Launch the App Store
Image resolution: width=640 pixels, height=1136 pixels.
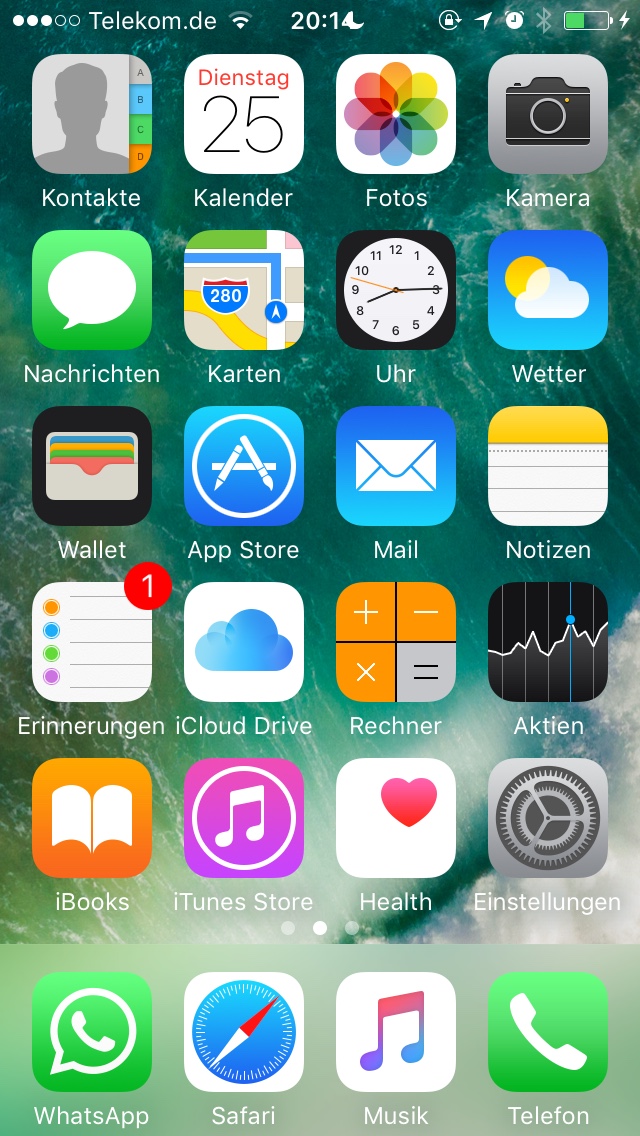pyautogui.click(x=244, y=466)
